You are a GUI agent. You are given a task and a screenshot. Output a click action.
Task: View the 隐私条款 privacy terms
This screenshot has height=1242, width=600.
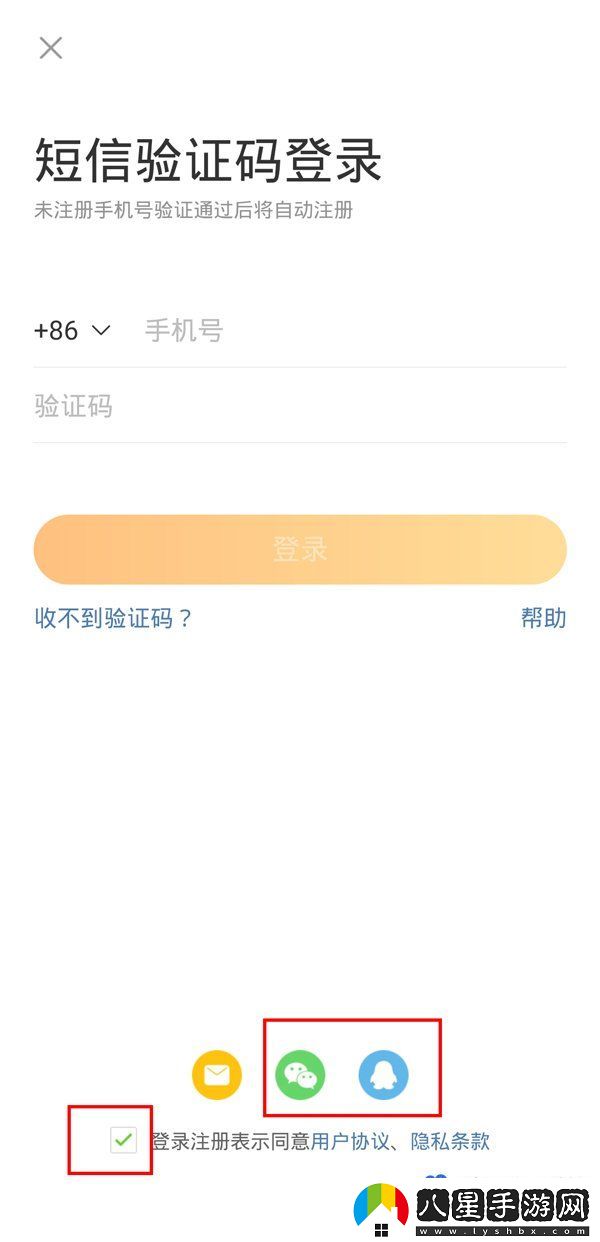[x=450, y=1141]
